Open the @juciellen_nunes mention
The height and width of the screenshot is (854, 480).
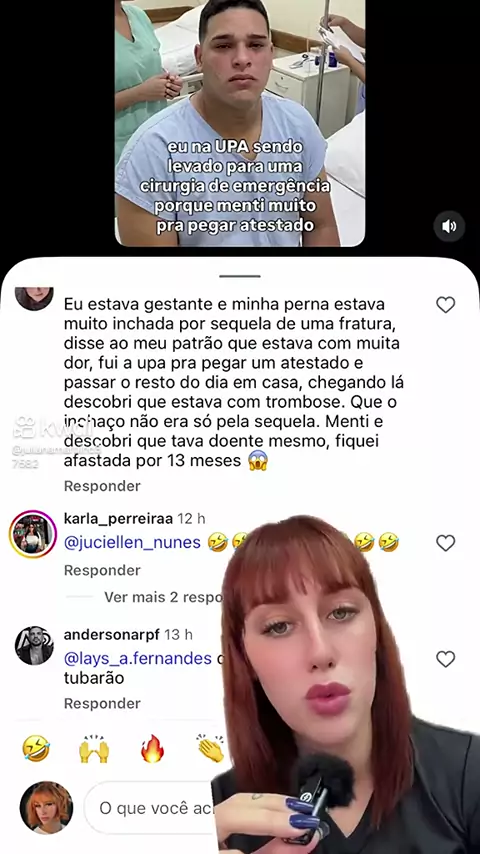132,542
